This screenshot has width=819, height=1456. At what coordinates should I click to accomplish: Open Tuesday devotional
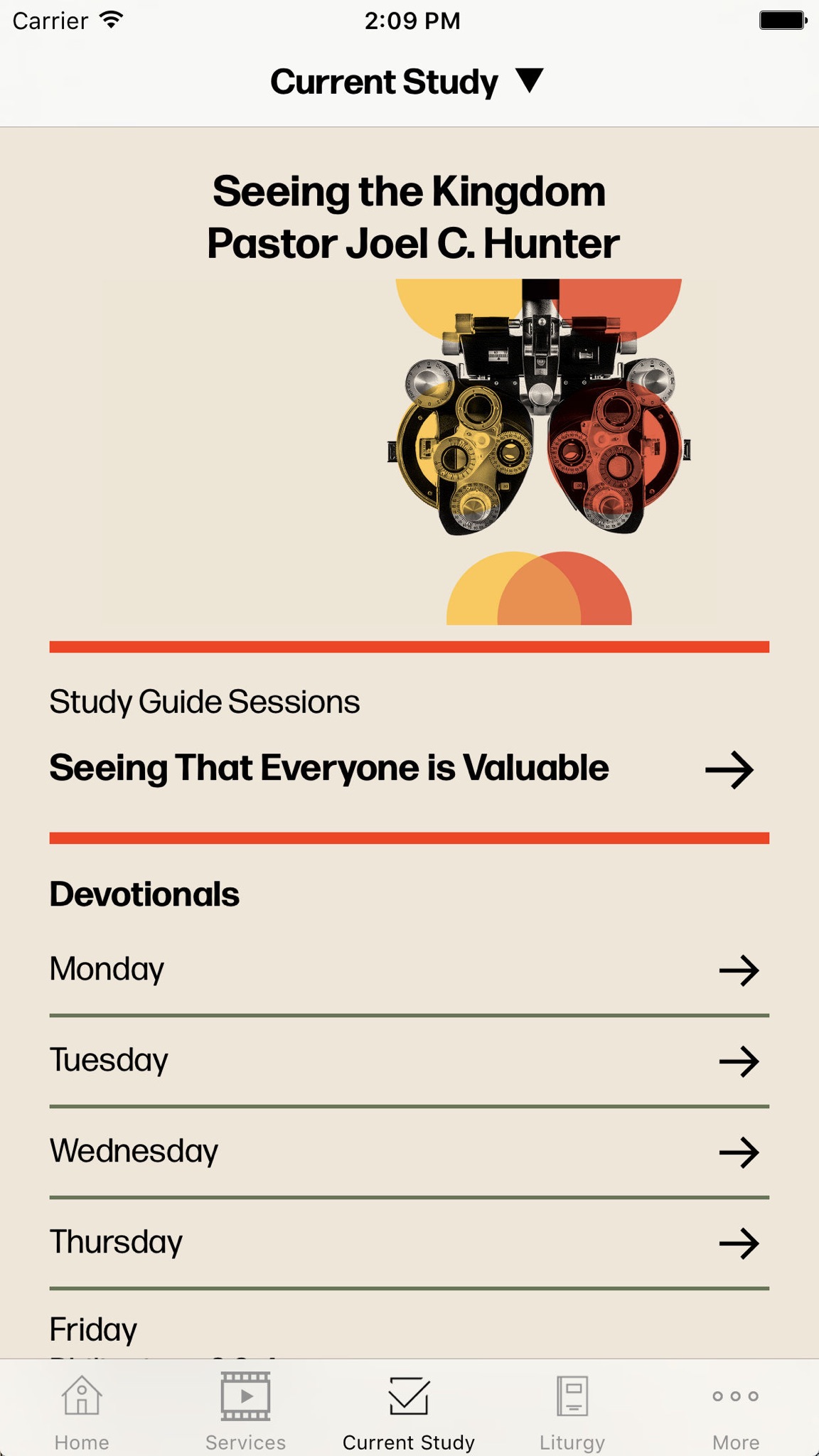tap(409, 1061)
